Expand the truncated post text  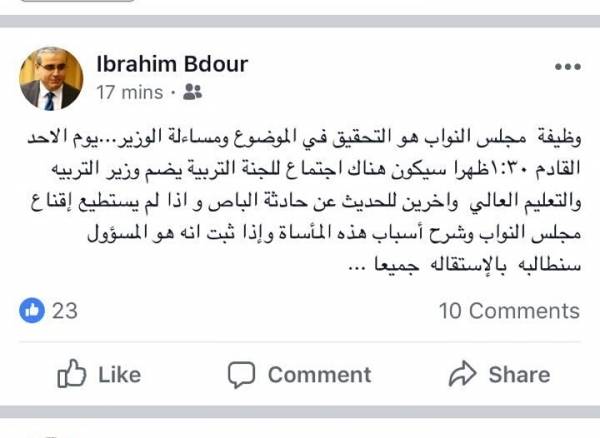click(360, 268)
